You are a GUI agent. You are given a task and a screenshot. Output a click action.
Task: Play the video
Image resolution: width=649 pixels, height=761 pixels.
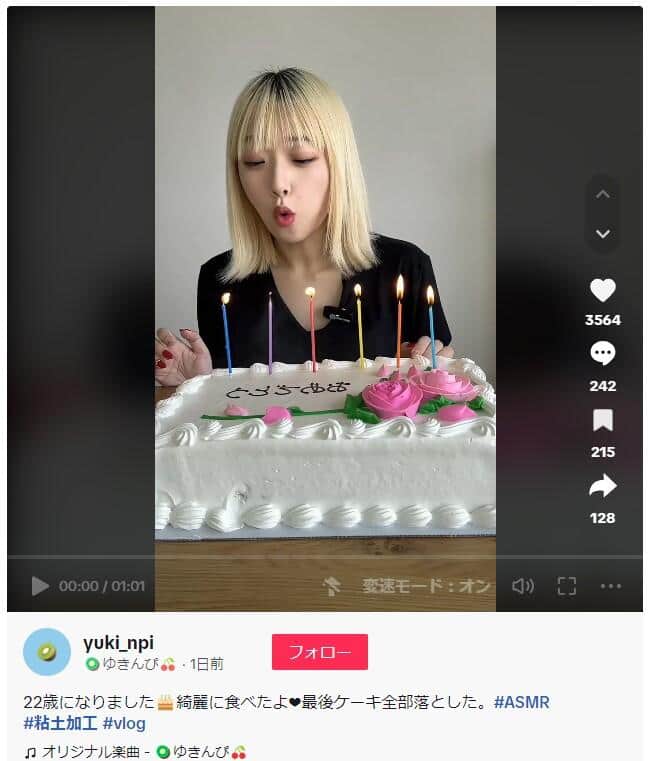[x=40, y=586]
